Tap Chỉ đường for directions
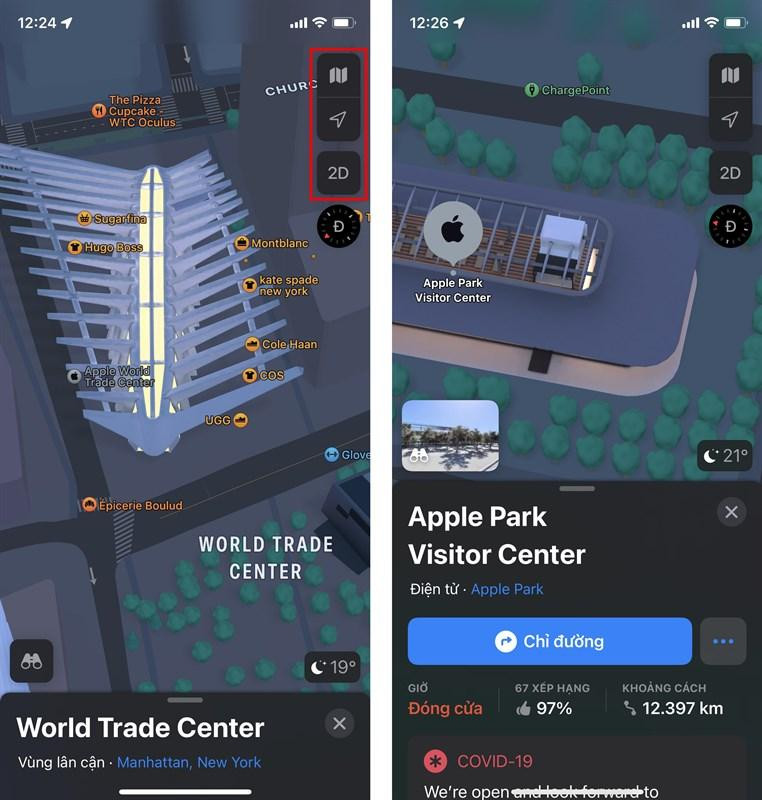This screenshot has width=762, height=800. pos(549,641)
